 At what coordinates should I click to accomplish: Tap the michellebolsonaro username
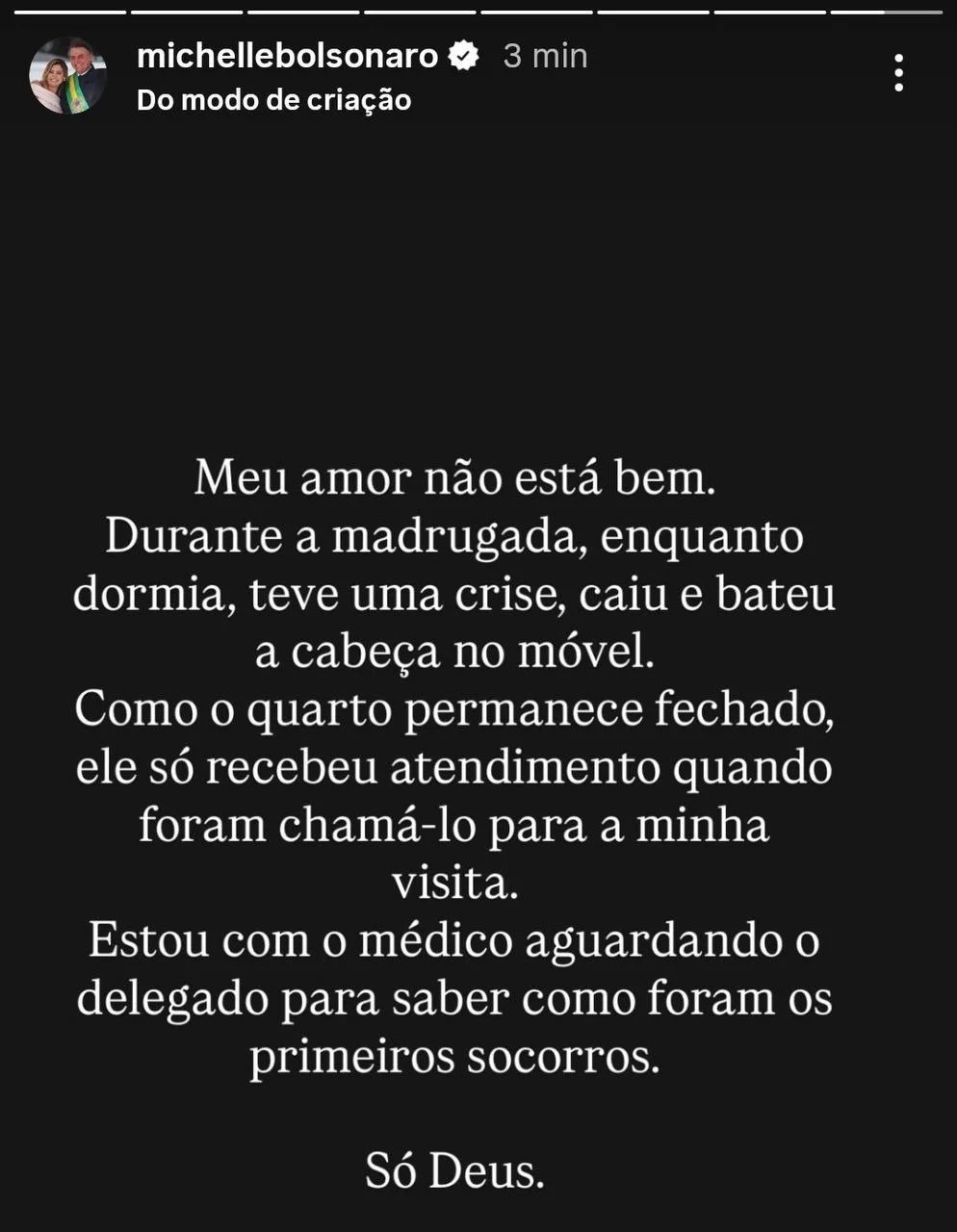[287, 56]
